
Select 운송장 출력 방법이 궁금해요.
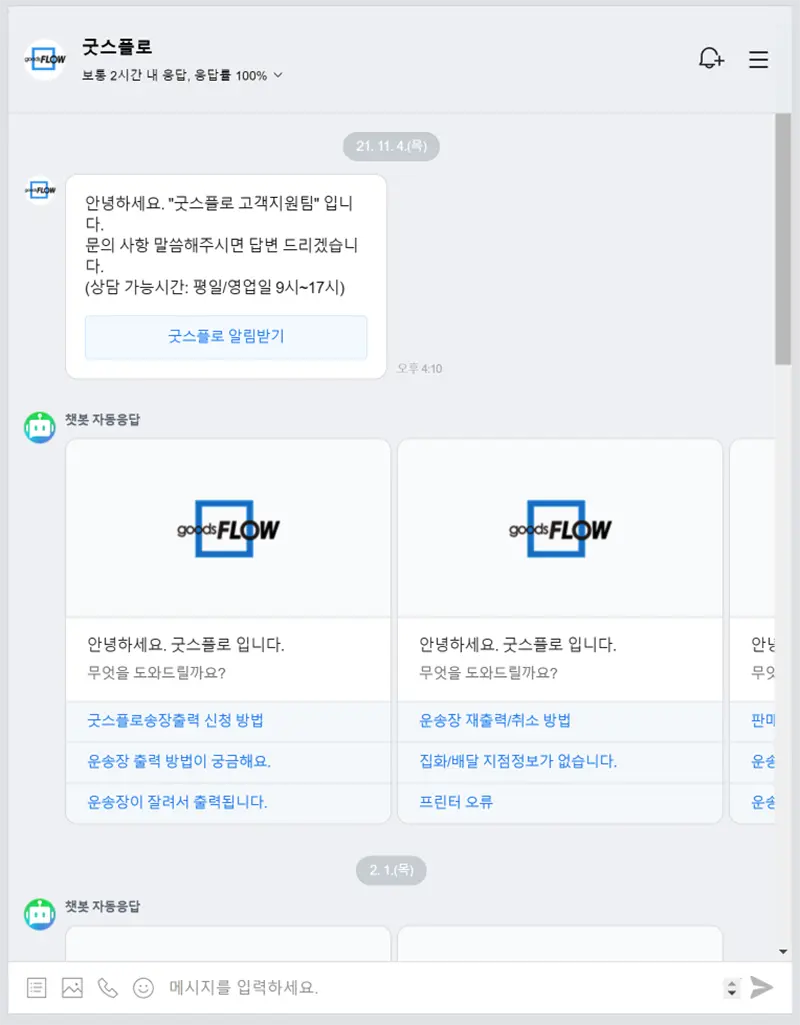point(178,762)
